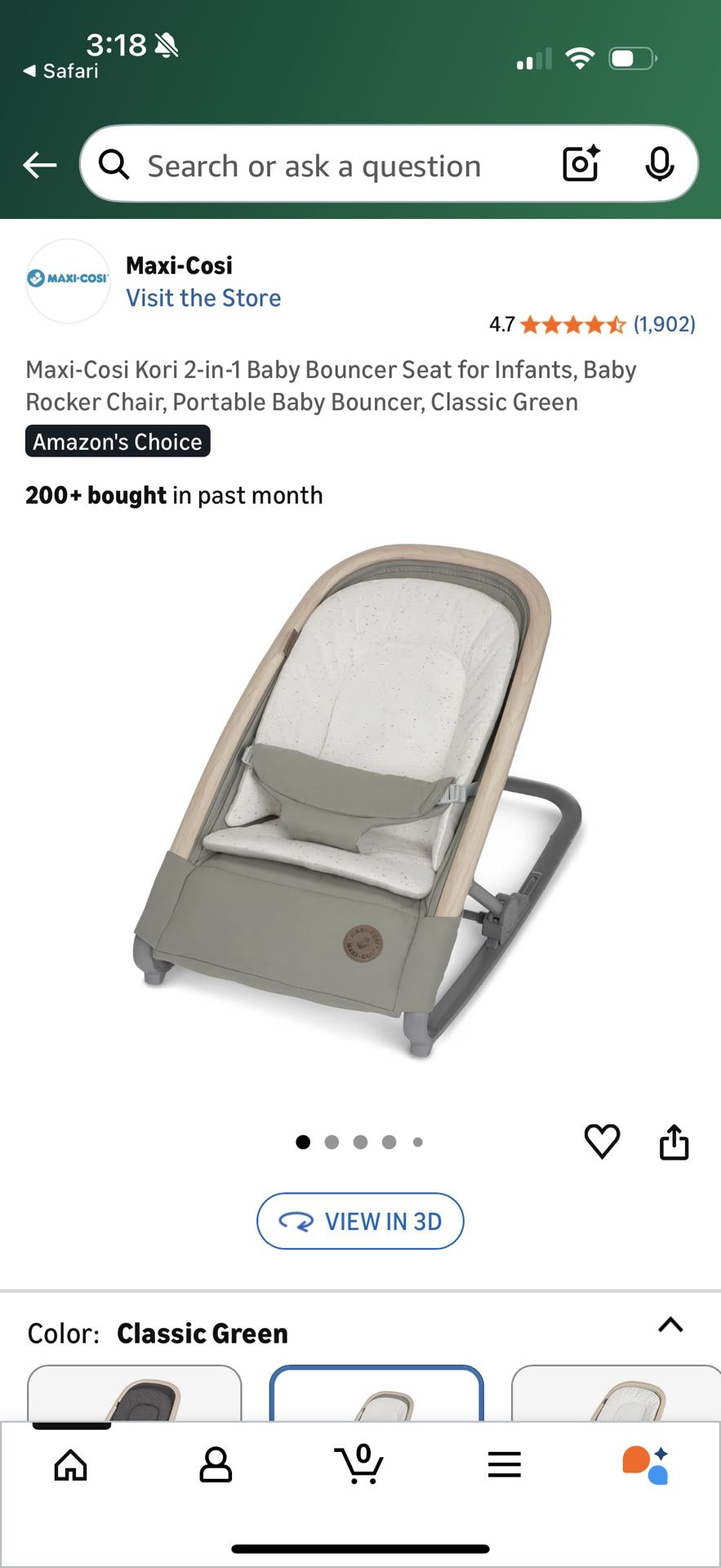Screen dimensions: 721x1568
Task: Tap the Amazon home icon in bottom navigation
Action: pyautogui.click(x=72, y=1464)
